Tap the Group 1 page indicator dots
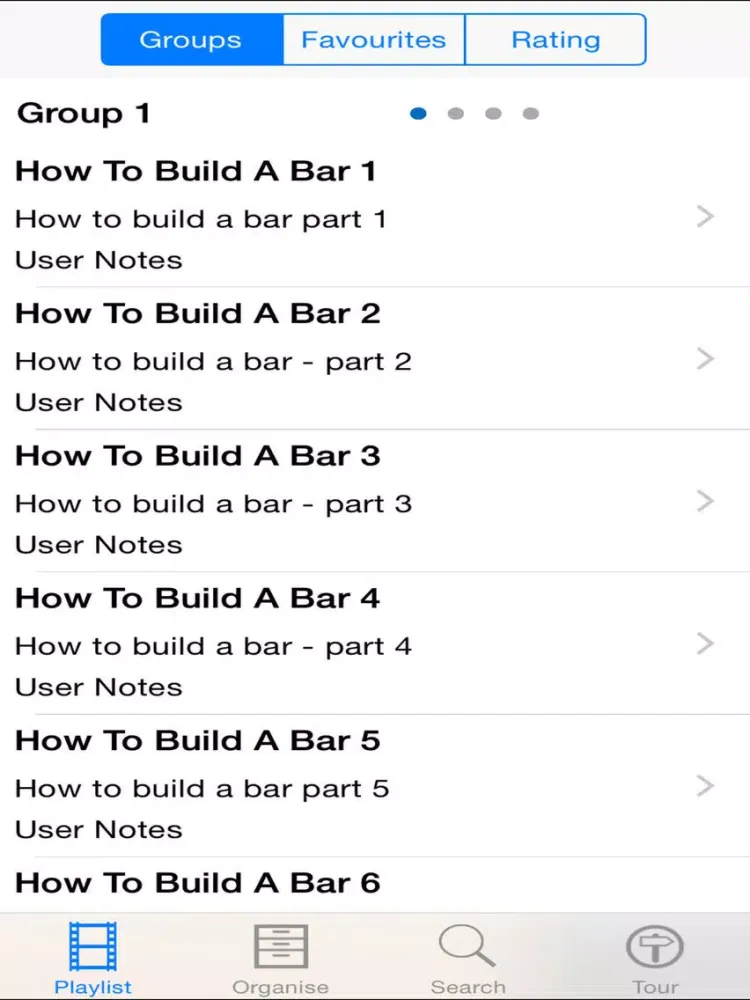 tap(474, 114)
